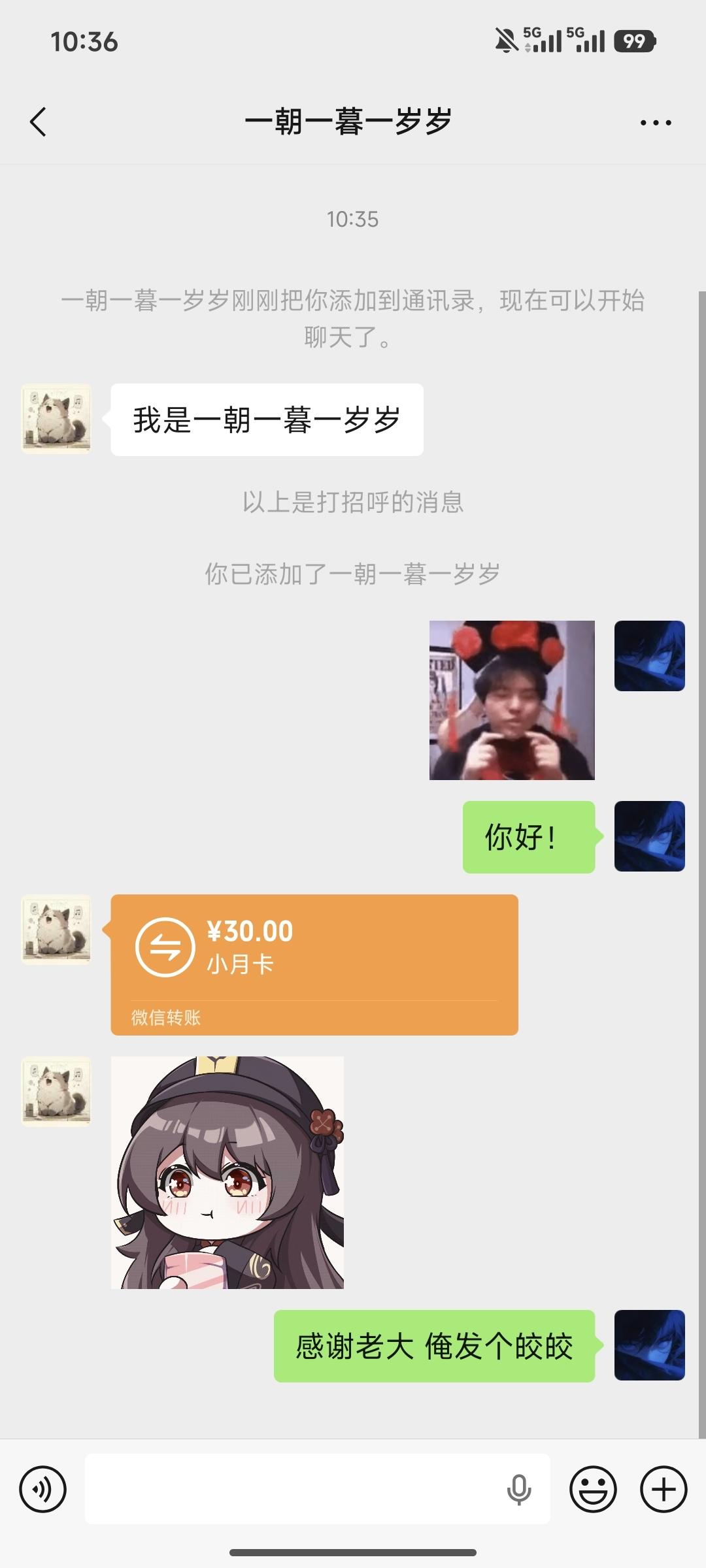Open the ¥30.00 小月卡 transfer card
This screenshot has width=706, height=1568.
[x=314, y=964]
